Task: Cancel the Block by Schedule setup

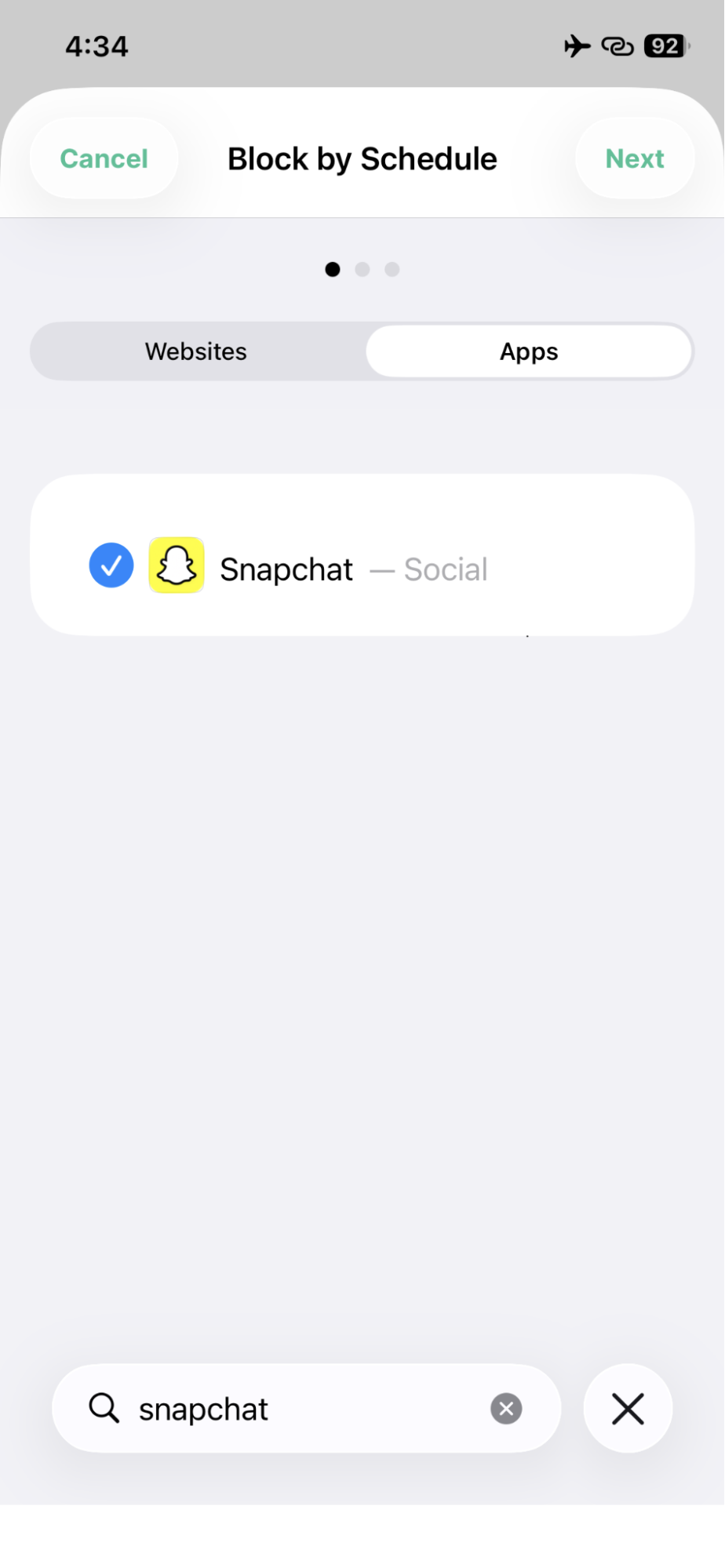Action: coord(104,158)
